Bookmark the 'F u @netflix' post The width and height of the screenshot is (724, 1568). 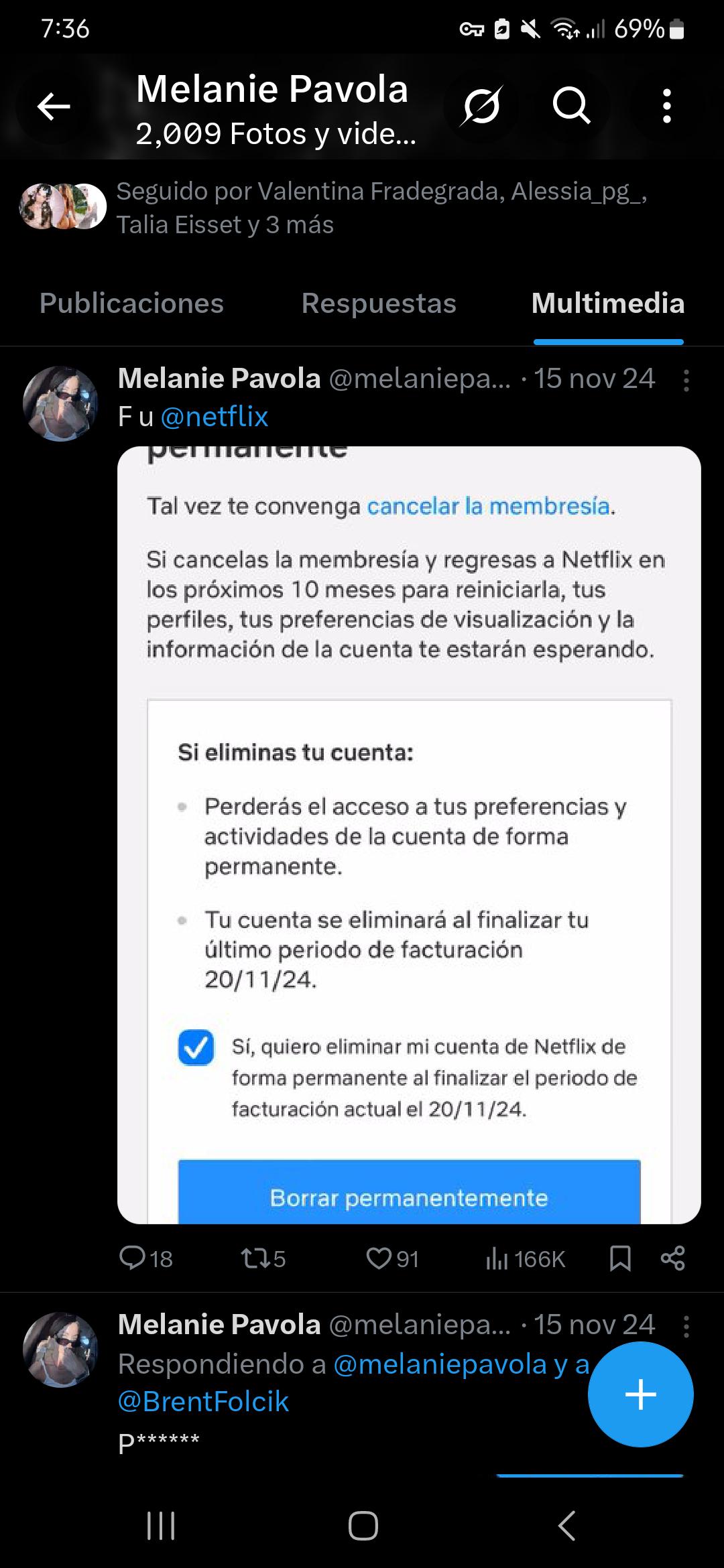point(620,1258)
